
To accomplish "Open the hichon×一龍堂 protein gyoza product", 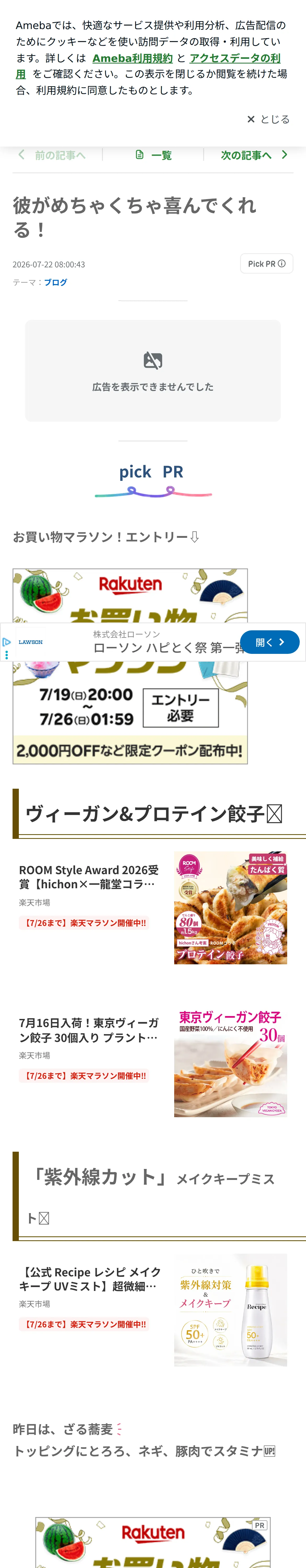I will point(153,908).
